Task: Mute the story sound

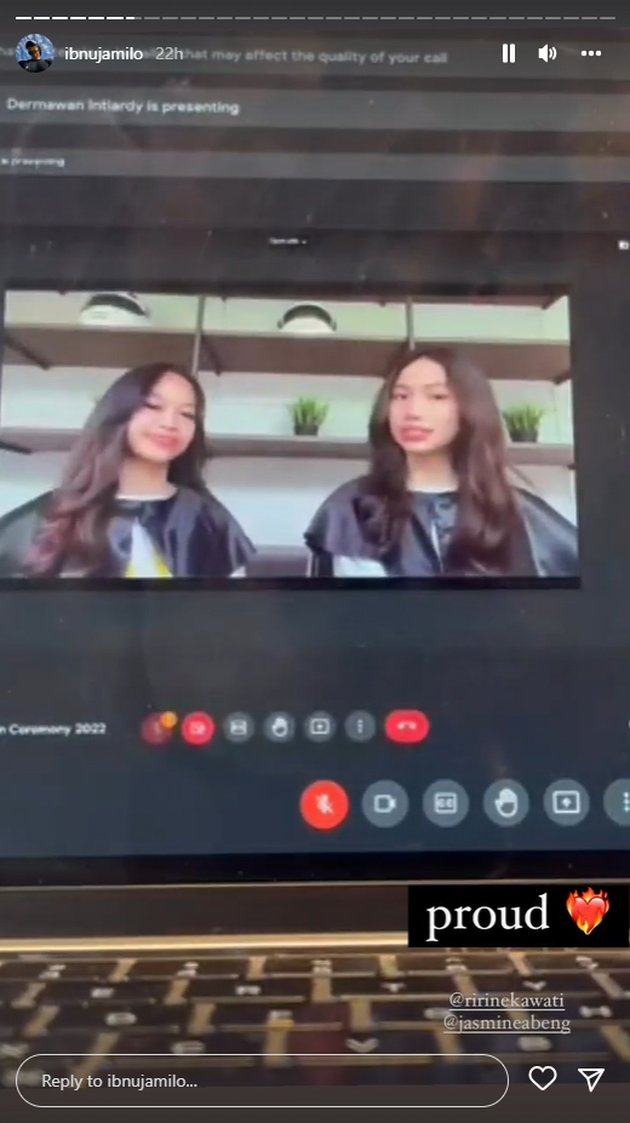Action: point(547,53)
